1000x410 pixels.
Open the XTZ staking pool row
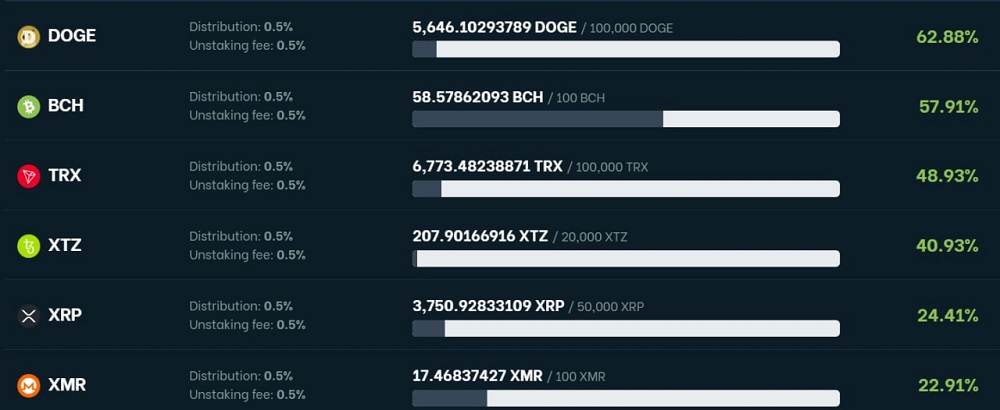coord(64,245)
